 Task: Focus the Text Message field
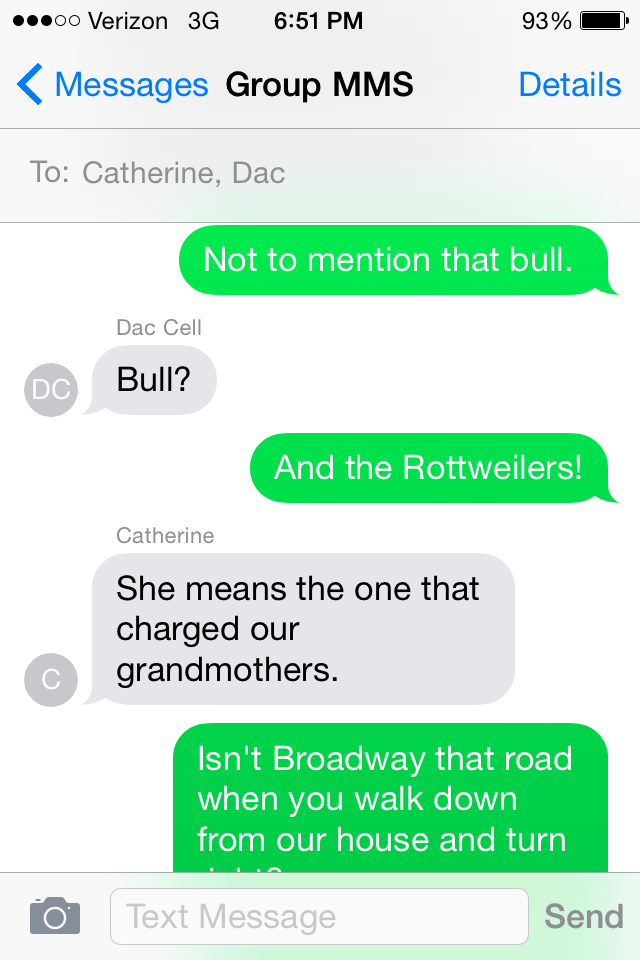(318, 916)
